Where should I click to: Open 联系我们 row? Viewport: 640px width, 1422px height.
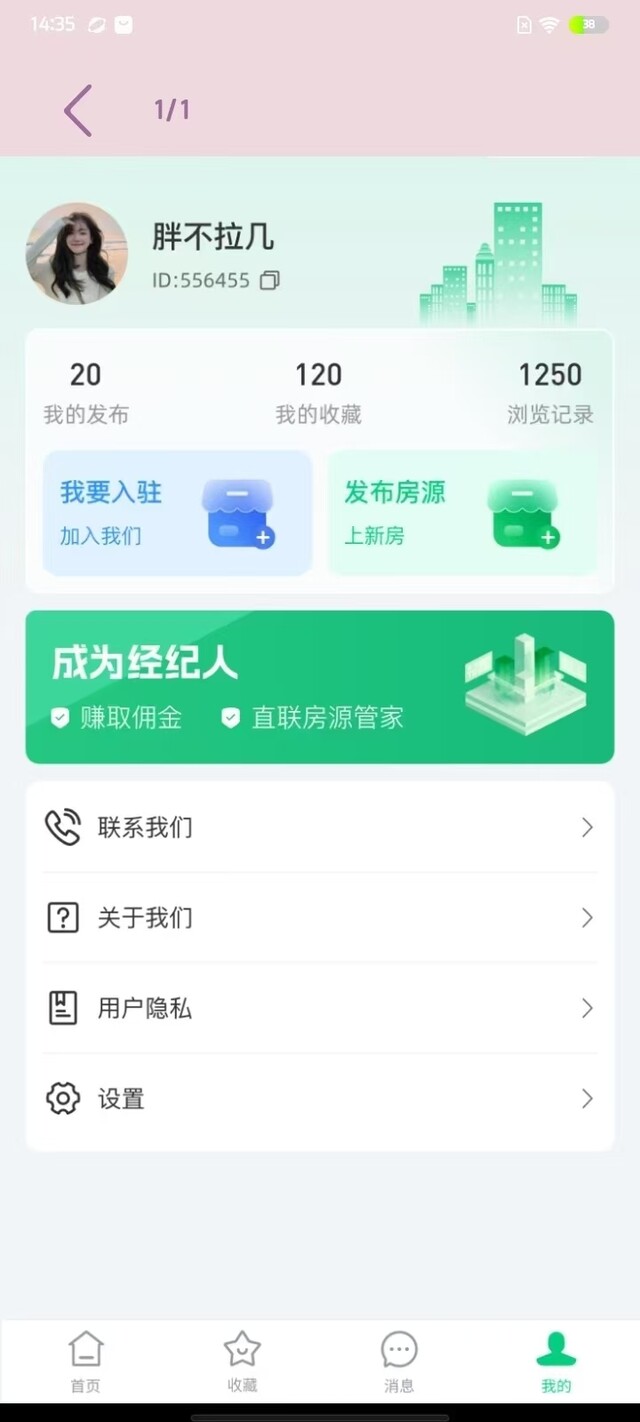[320, 828]
